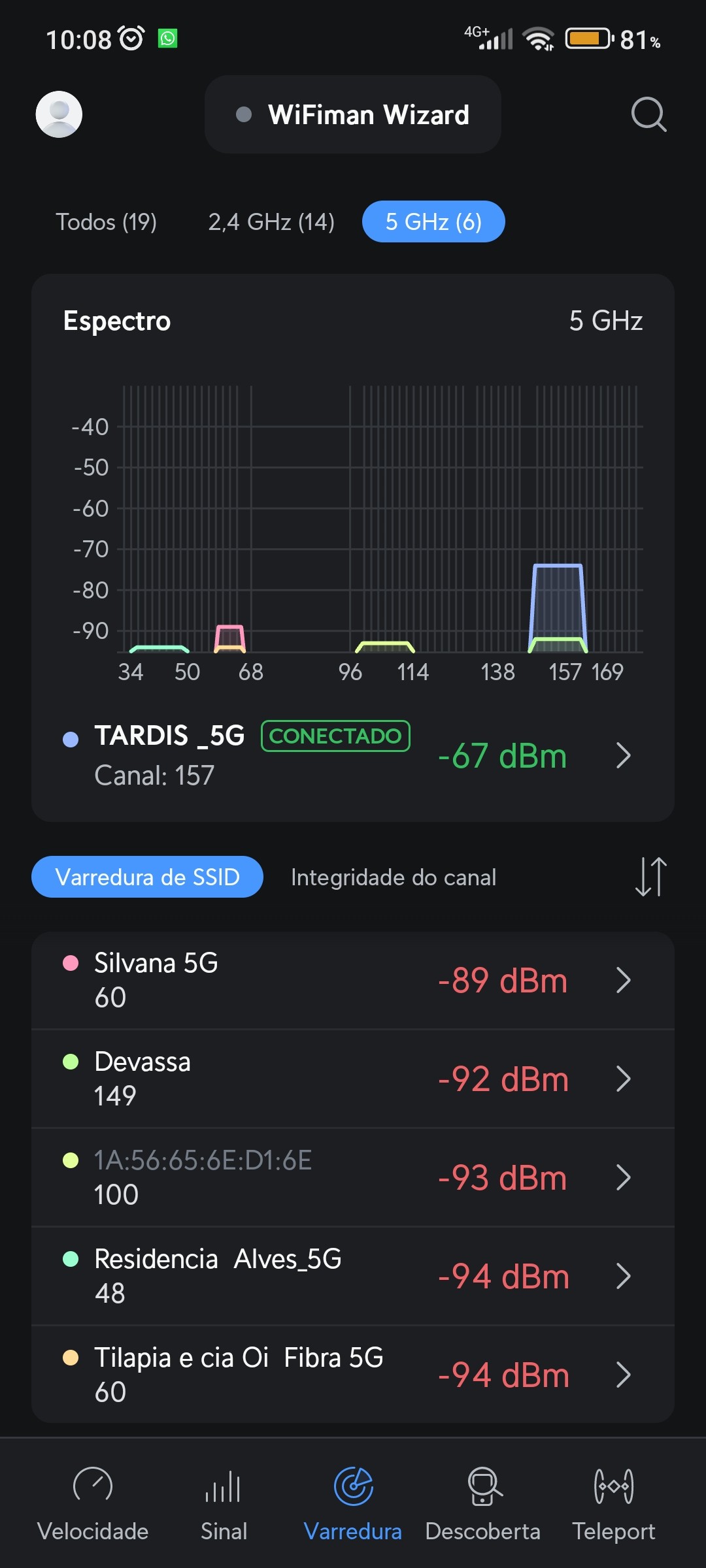Open network 1A:56:65:6E:D1:6E
Screen dimensions: 706x1568
click(x=353, y=1177)
